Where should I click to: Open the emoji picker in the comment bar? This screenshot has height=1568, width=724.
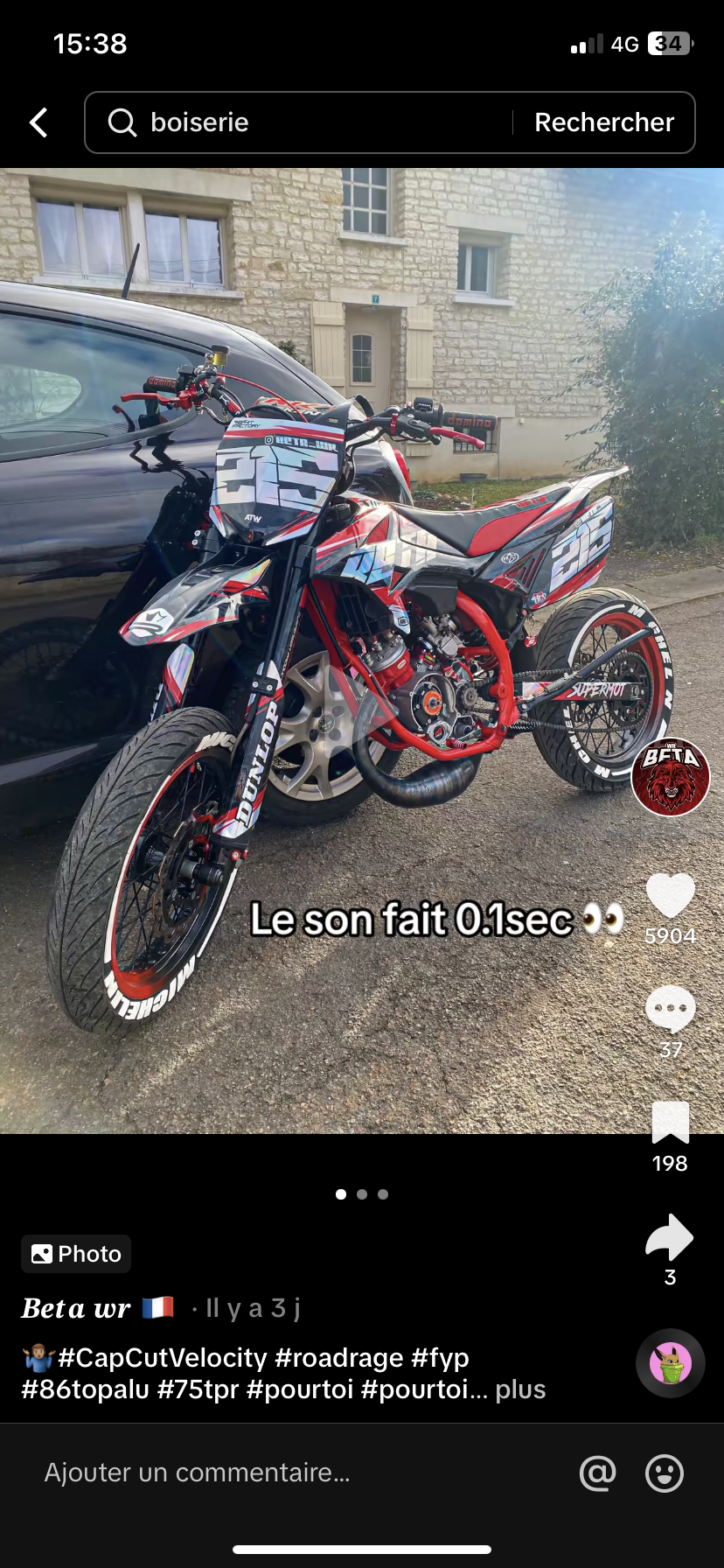pyautogui.click(x=665, y=1473)
